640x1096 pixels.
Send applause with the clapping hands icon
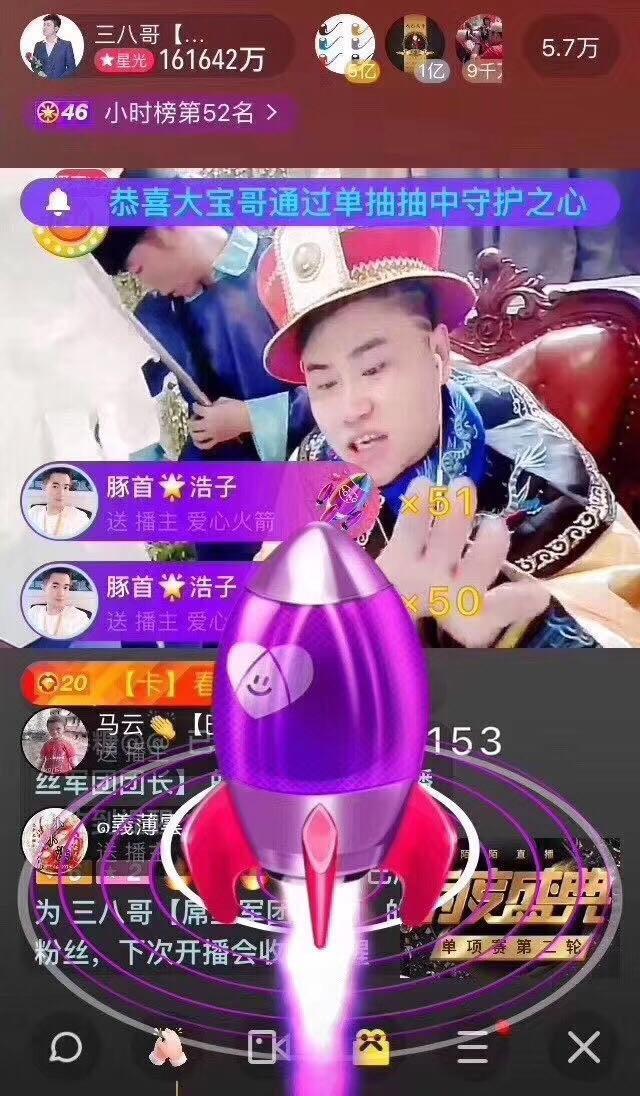coord(169,1047)
